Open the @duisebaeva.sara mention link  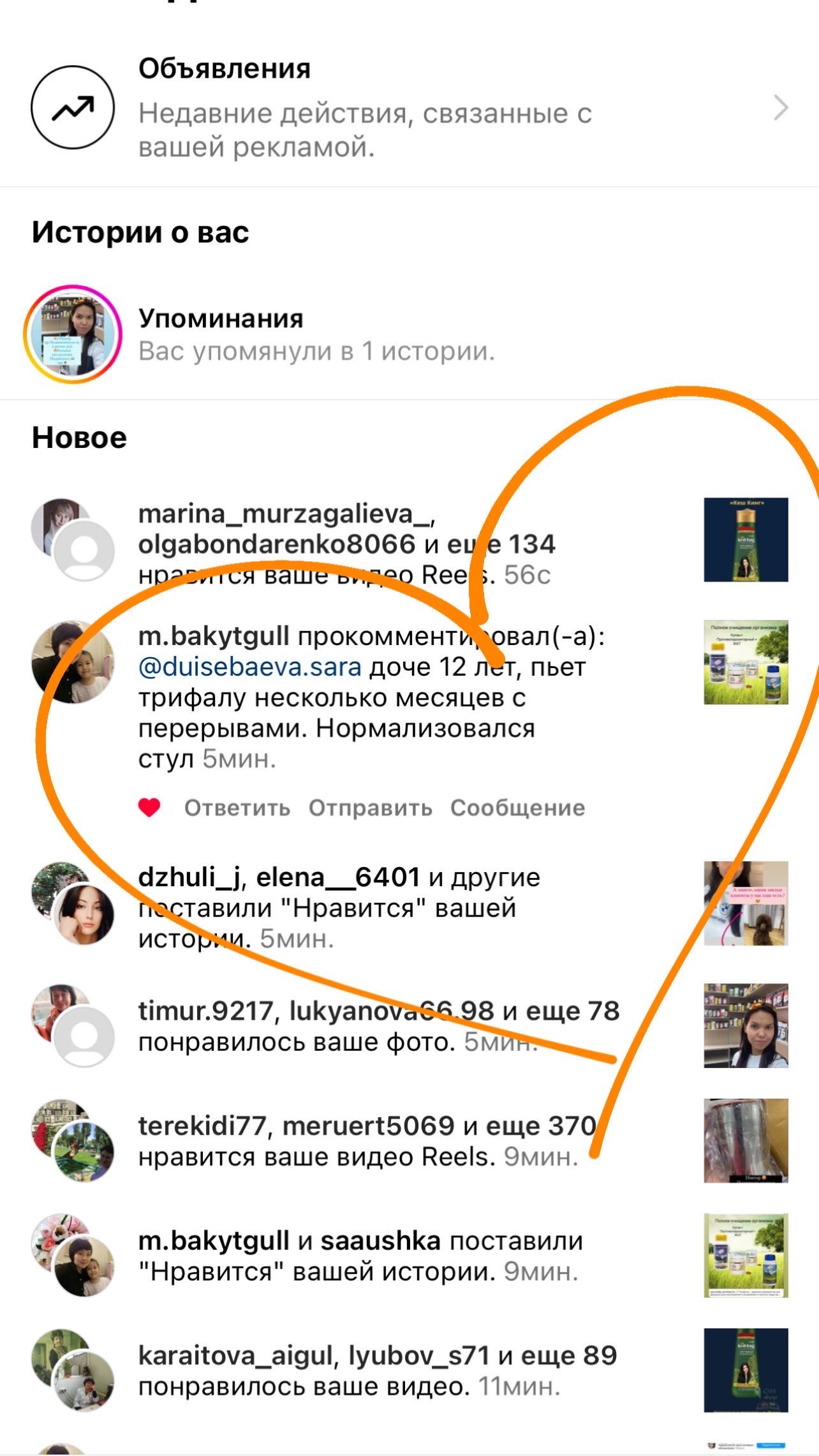click(250, 667)
